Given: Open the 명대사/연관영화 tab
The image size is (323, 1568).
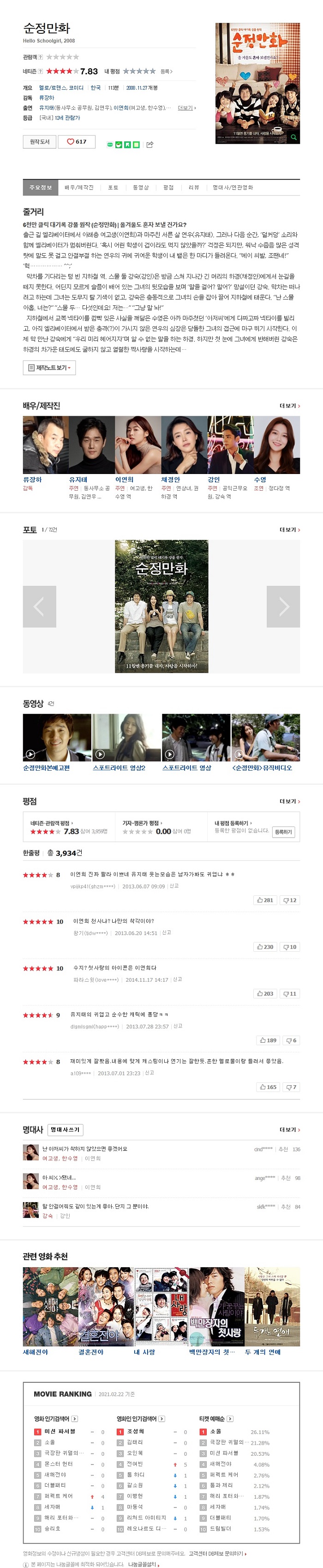Looking at the screenshot, I should (233, 188).
